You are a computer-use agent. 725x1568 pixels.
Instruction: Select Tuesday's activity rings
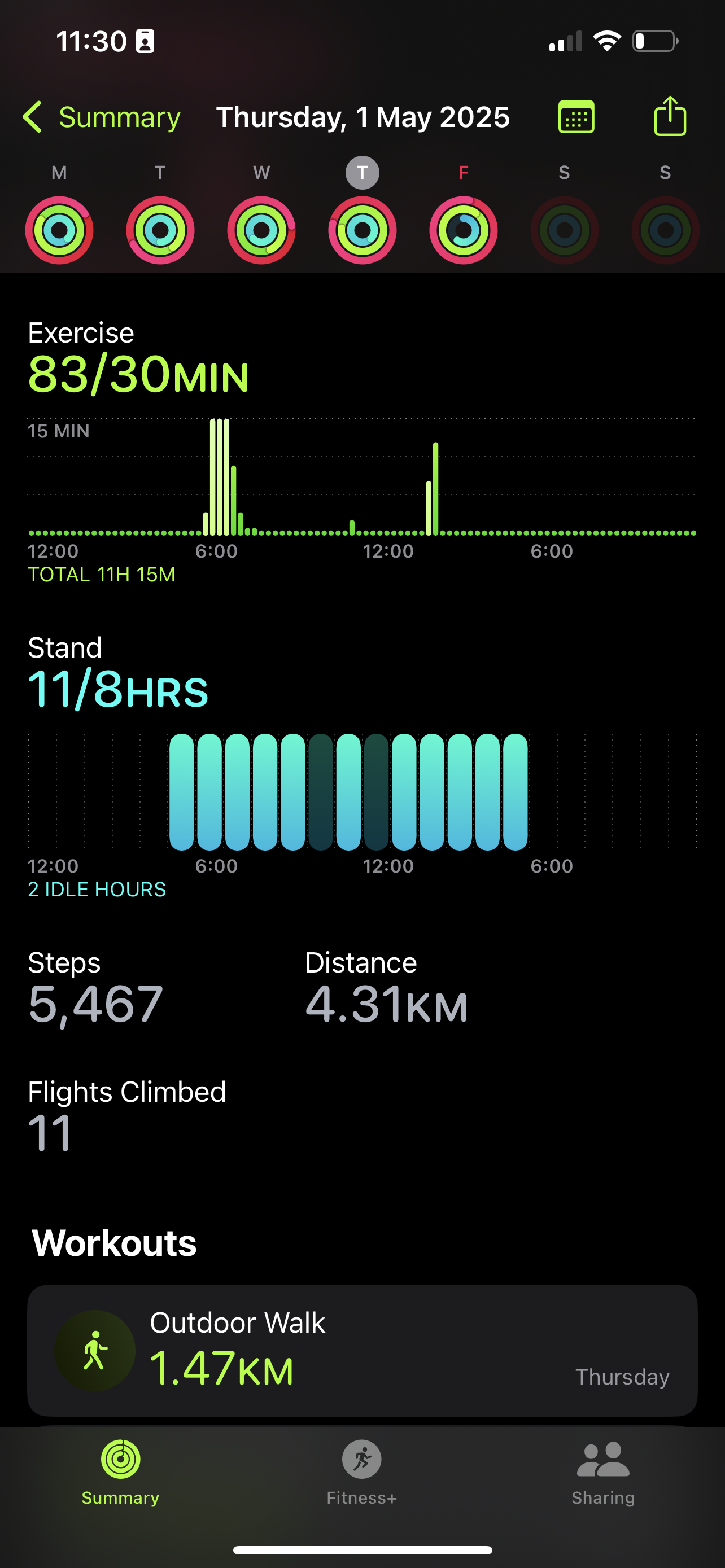pyautogui.click(x=160, y=230)
